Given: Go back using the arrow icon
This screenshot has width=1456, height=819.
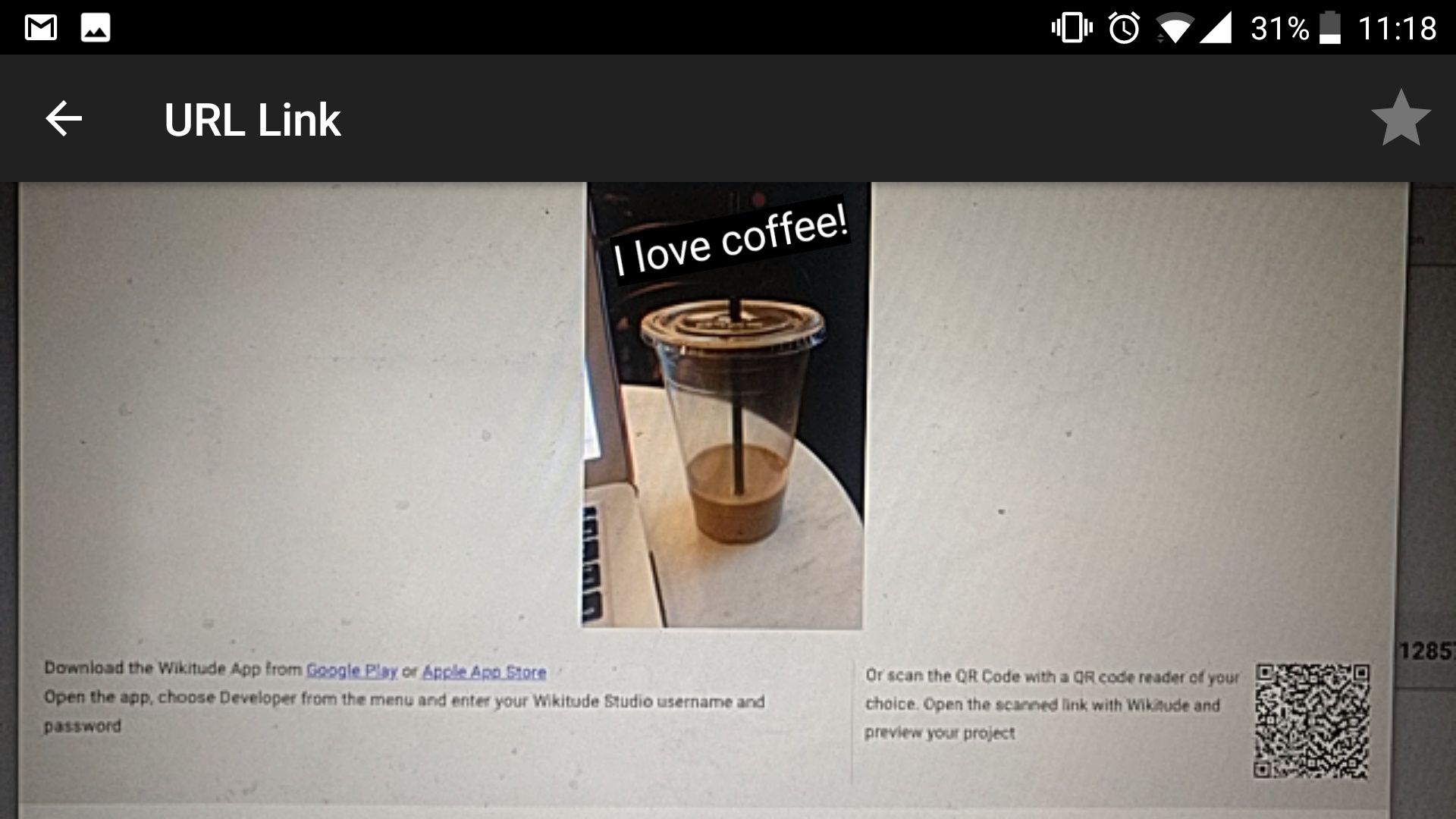Looking at the screenshot, I should [64, 119].
